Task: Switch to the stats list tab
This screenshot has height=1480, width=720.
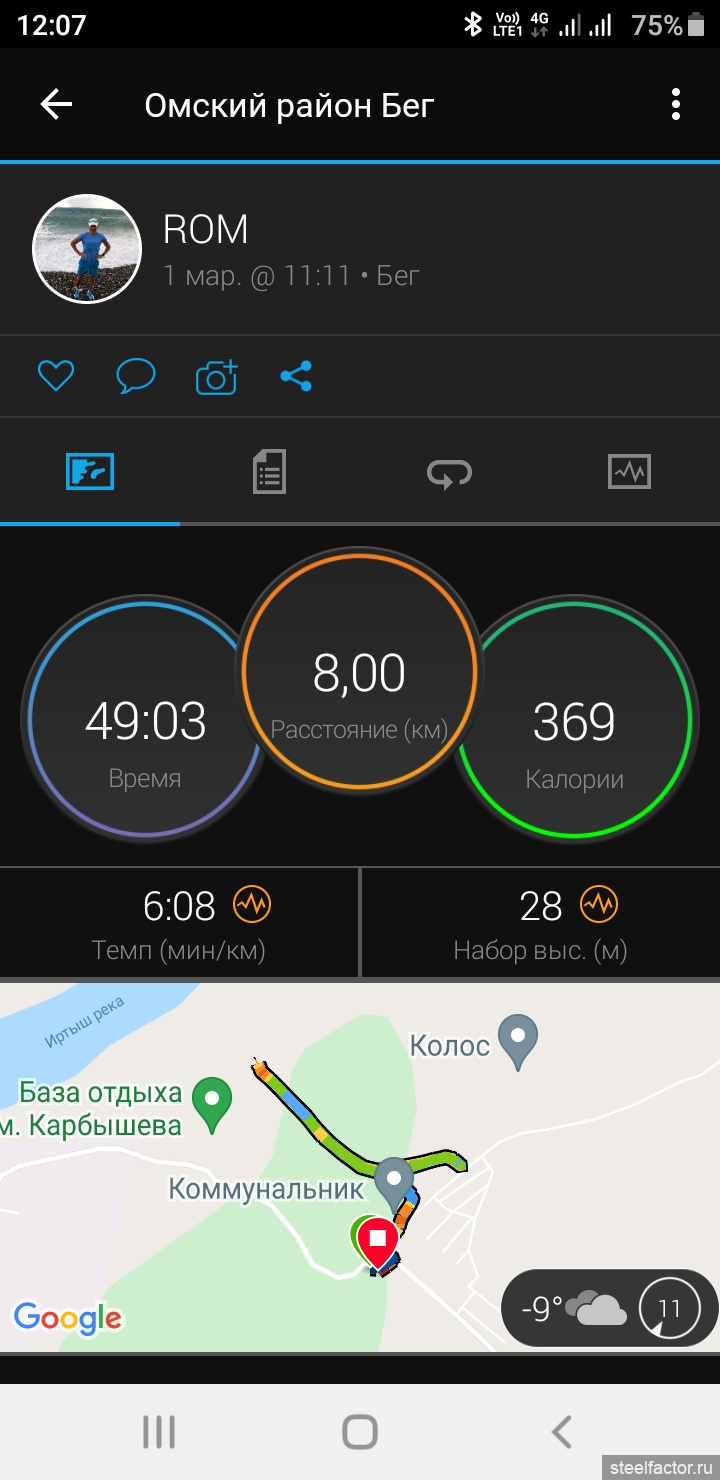Action: (269, 471)
